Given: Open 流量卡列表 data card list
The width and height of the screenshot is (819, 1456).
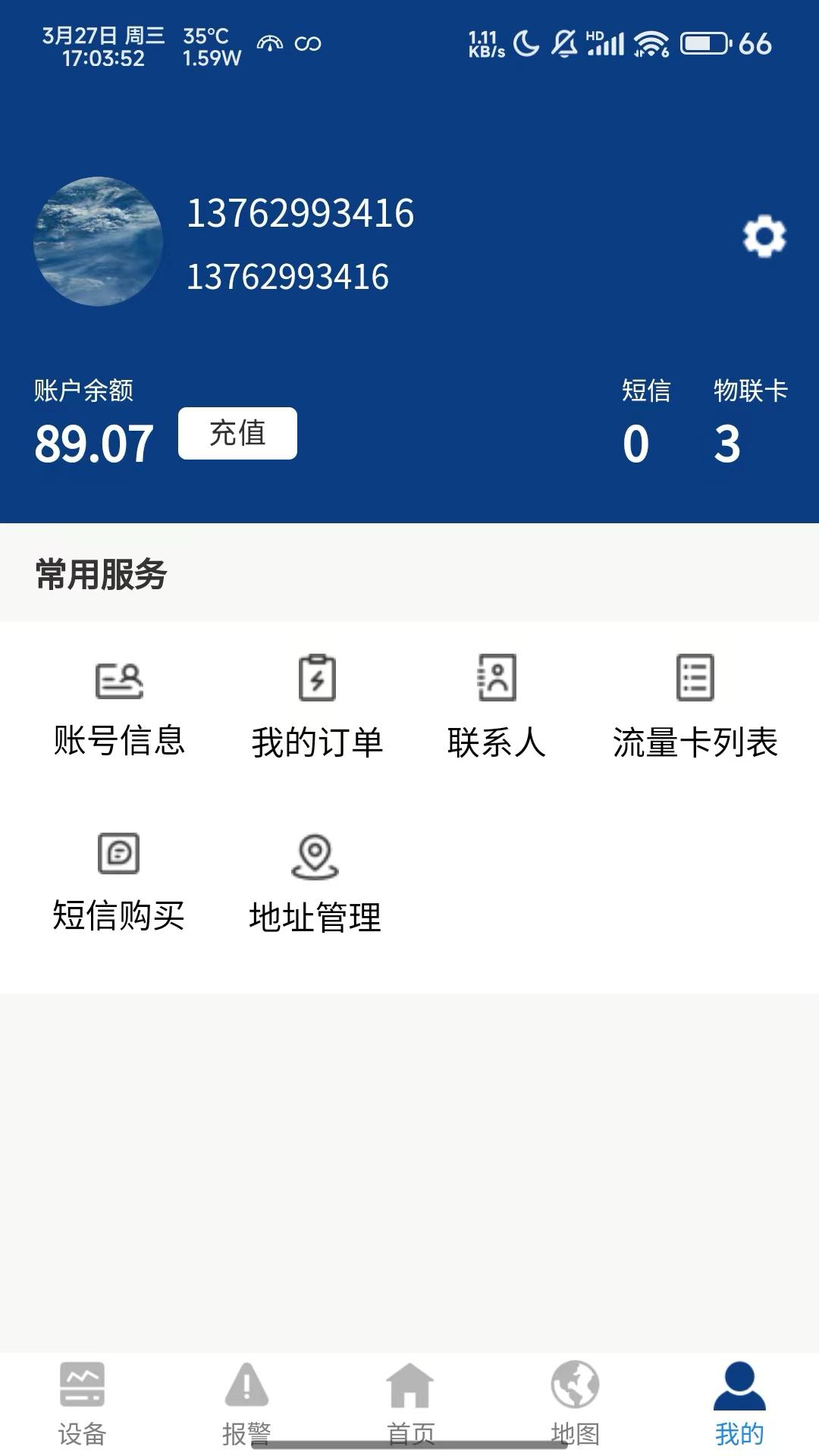Looking at the screenshot, I should [x=695, y=707].
